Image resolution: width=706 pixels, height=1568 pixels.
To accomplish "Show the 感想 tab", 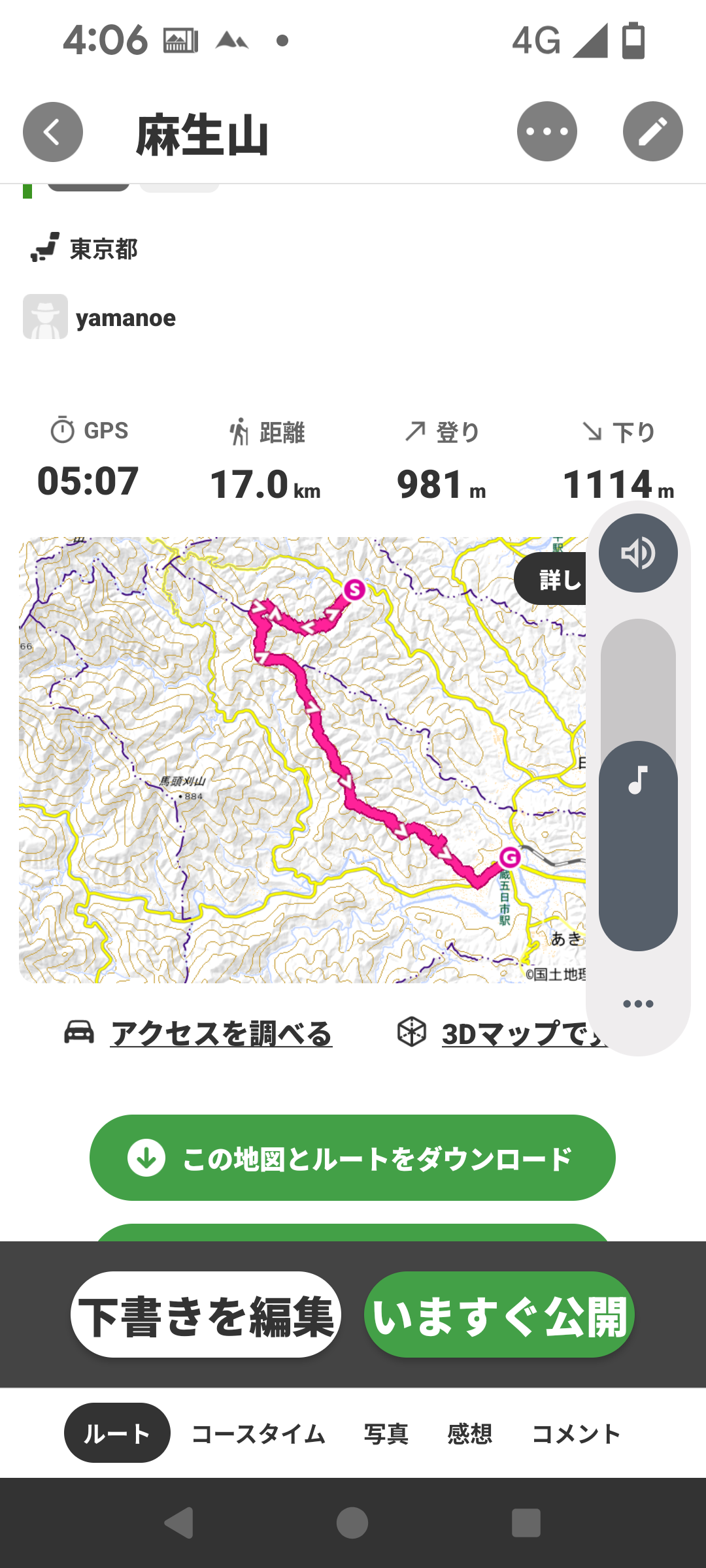I will (469, 1433).
